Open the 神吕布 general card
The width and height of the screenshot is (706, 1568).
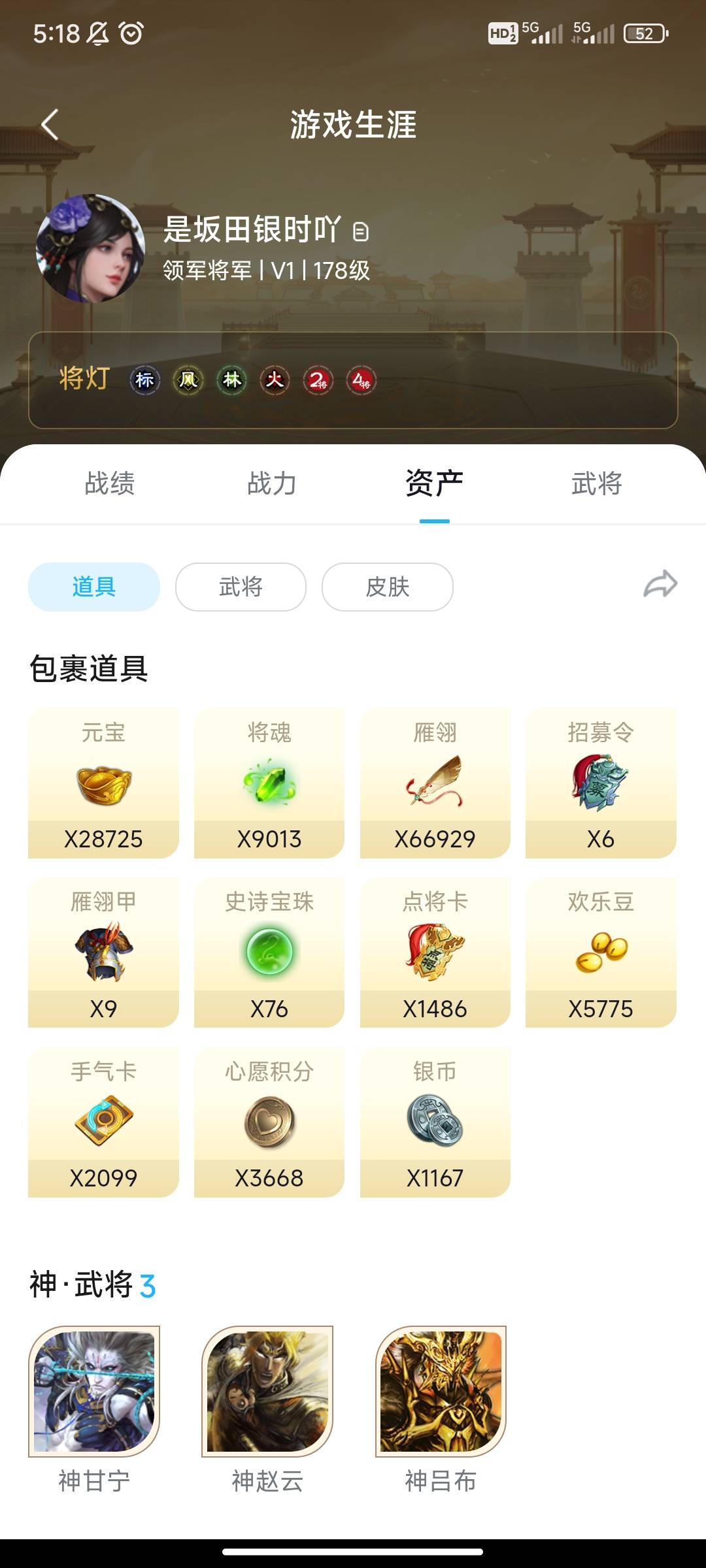tap(441, 1392)
